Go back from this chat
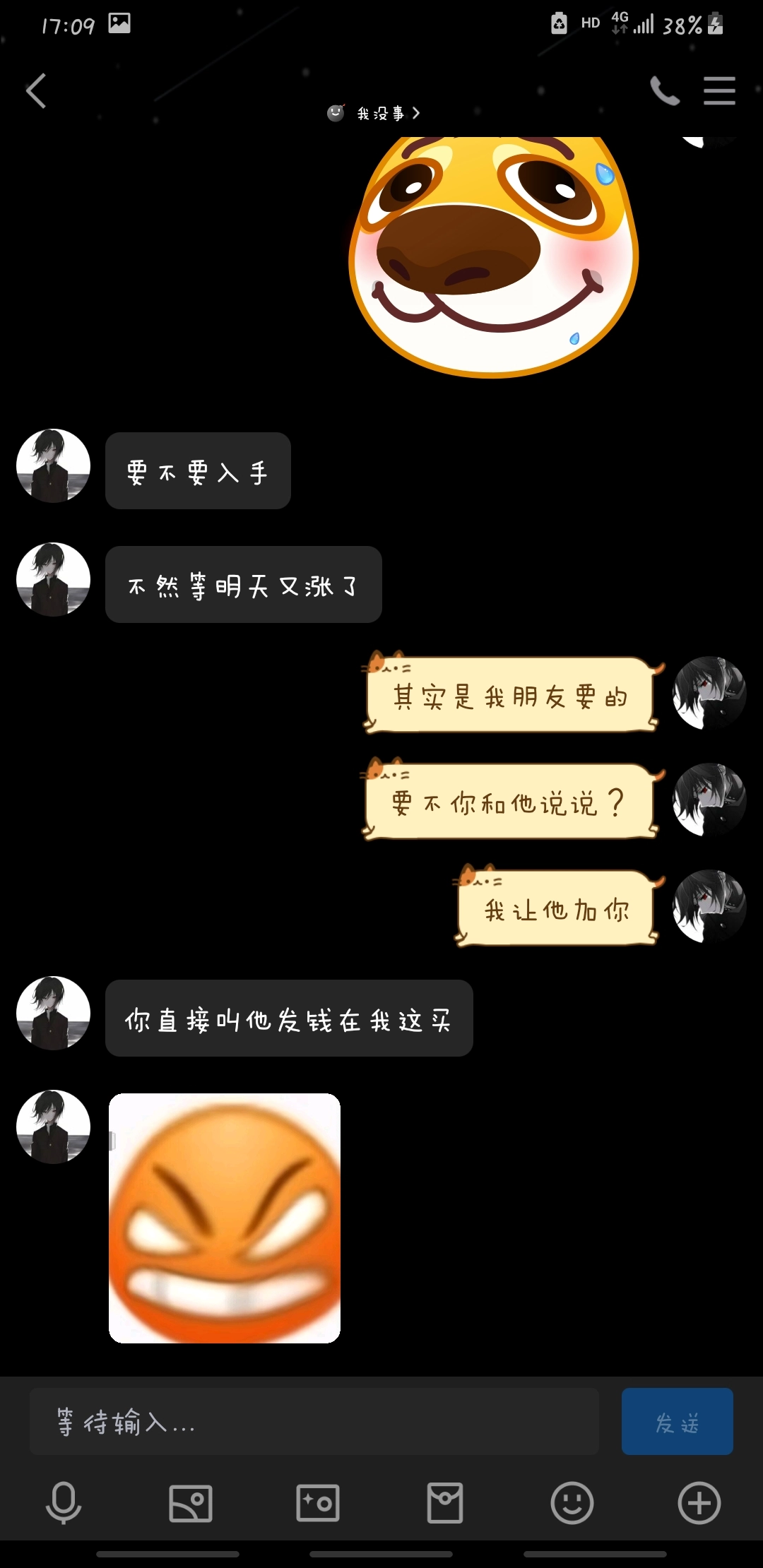 (36, 91)
